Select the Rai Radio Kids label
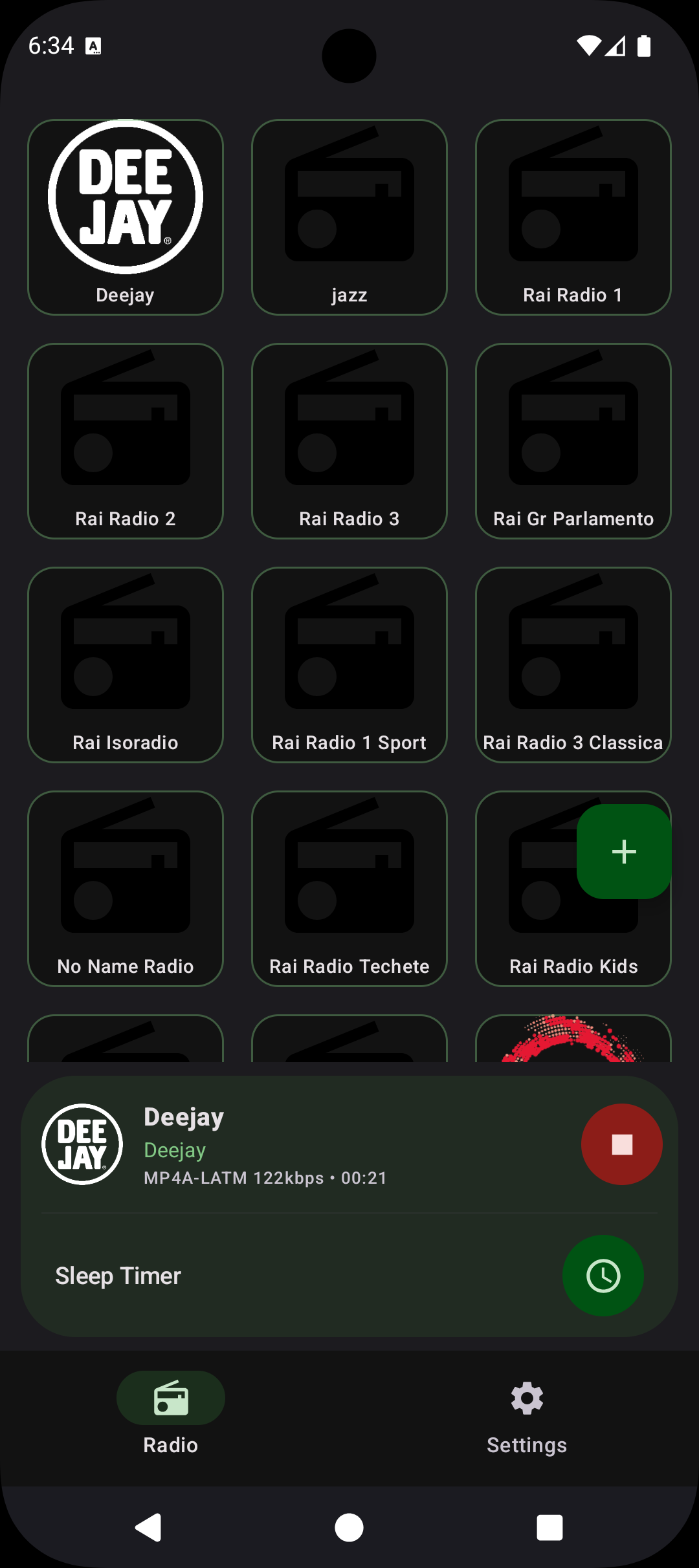 point(573,966)
